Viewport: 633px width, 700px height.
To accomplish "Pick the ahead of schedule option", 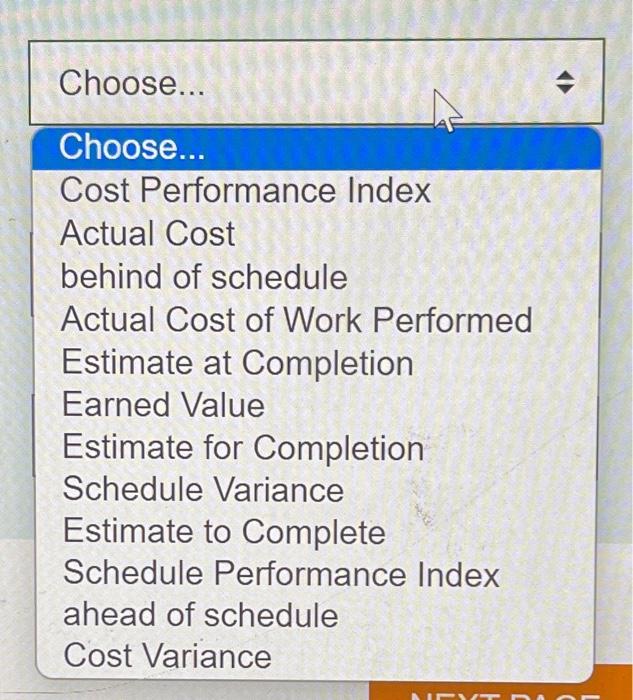I will tap(200, 615).
